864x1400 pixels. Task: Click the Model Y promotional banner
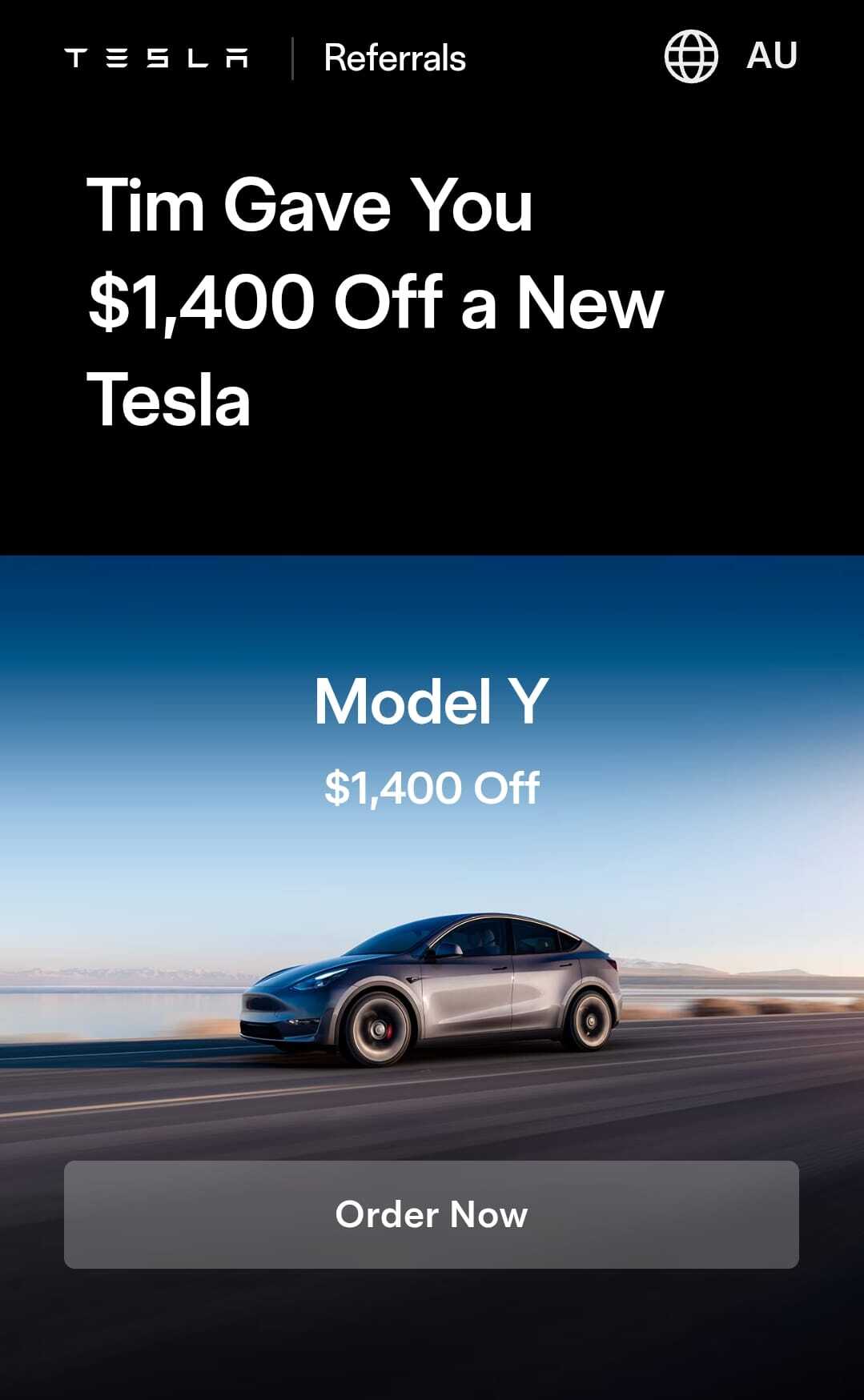(432, 881)
